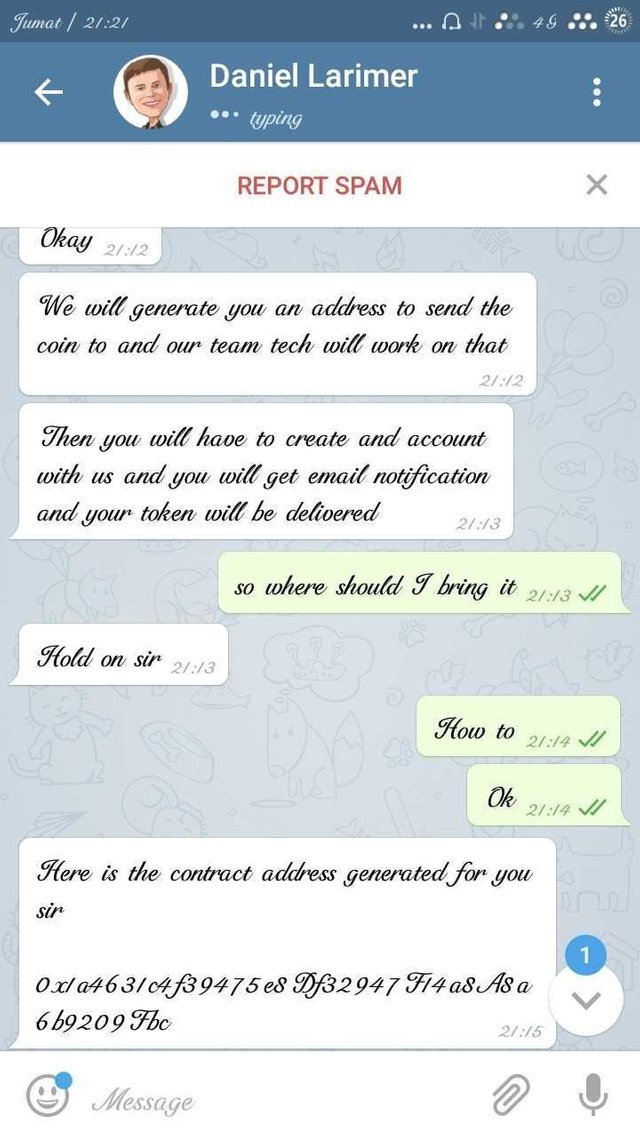Viewport: 640px width, 1138px height.
Task: Open the emoji picker
Action: (47, 1097)
